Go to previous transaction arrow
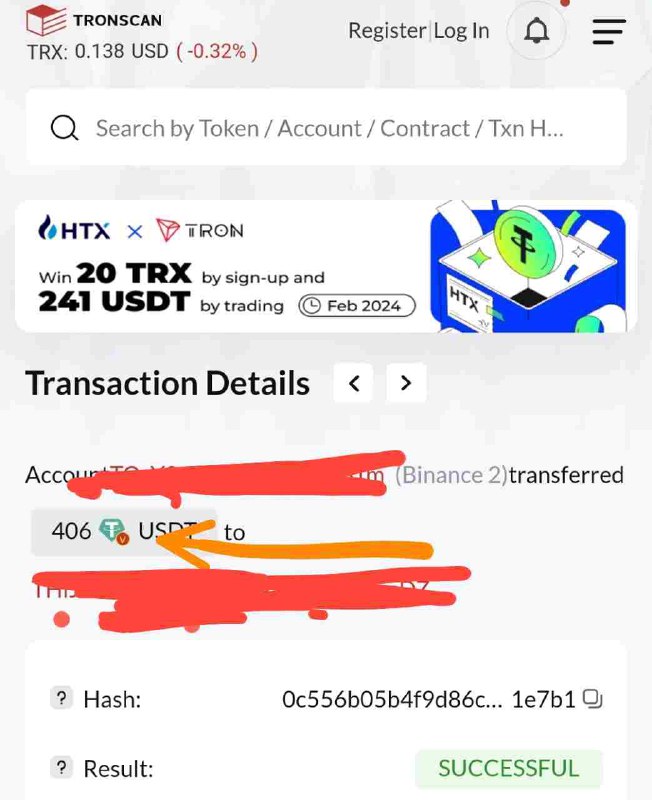The height and width of the screenshot is (800, 652). (x=353, y=383)
